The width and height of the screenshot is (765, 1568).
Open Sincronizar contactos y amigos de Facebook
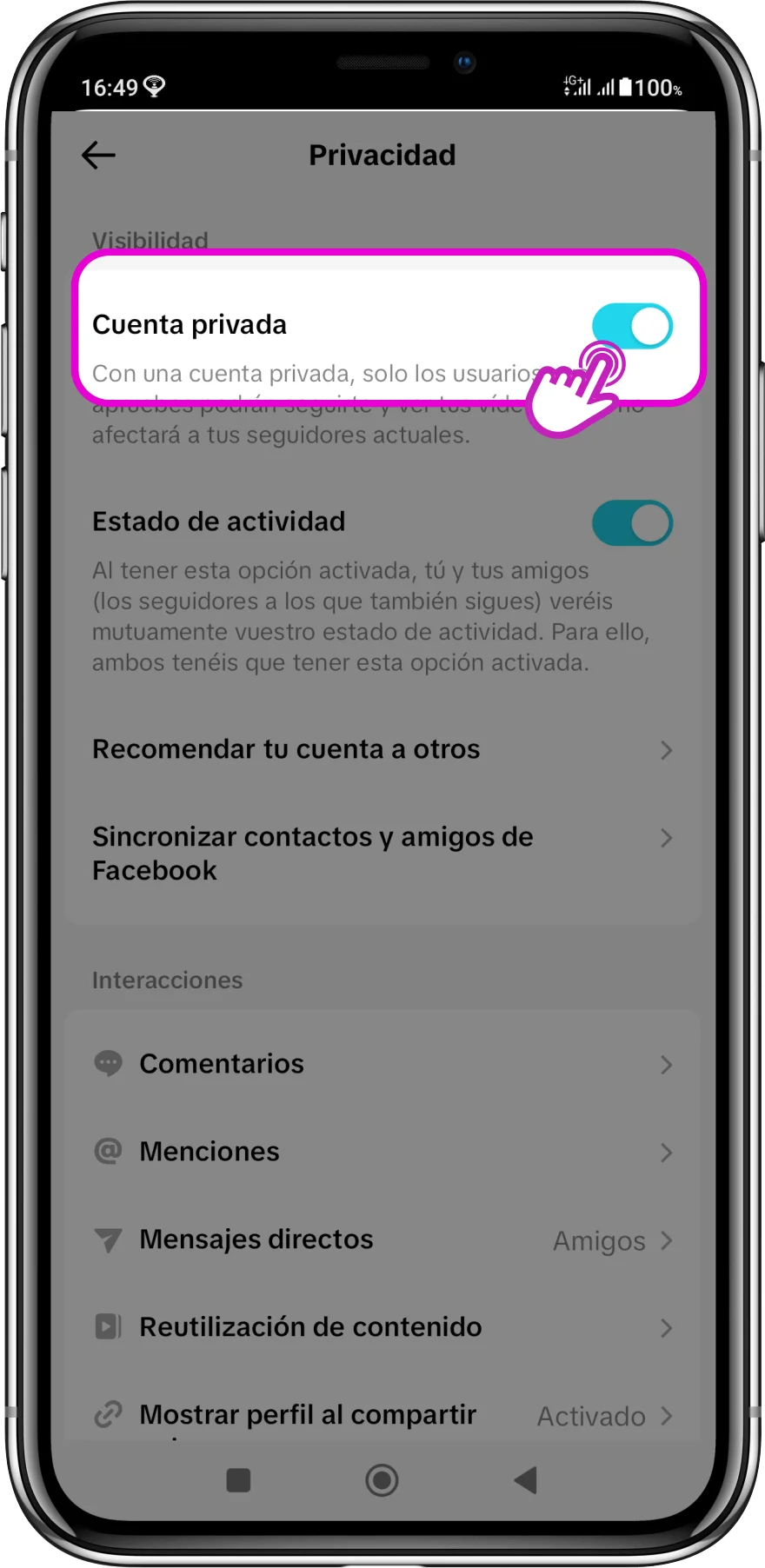pyautogui.click(x=382, y=854)
